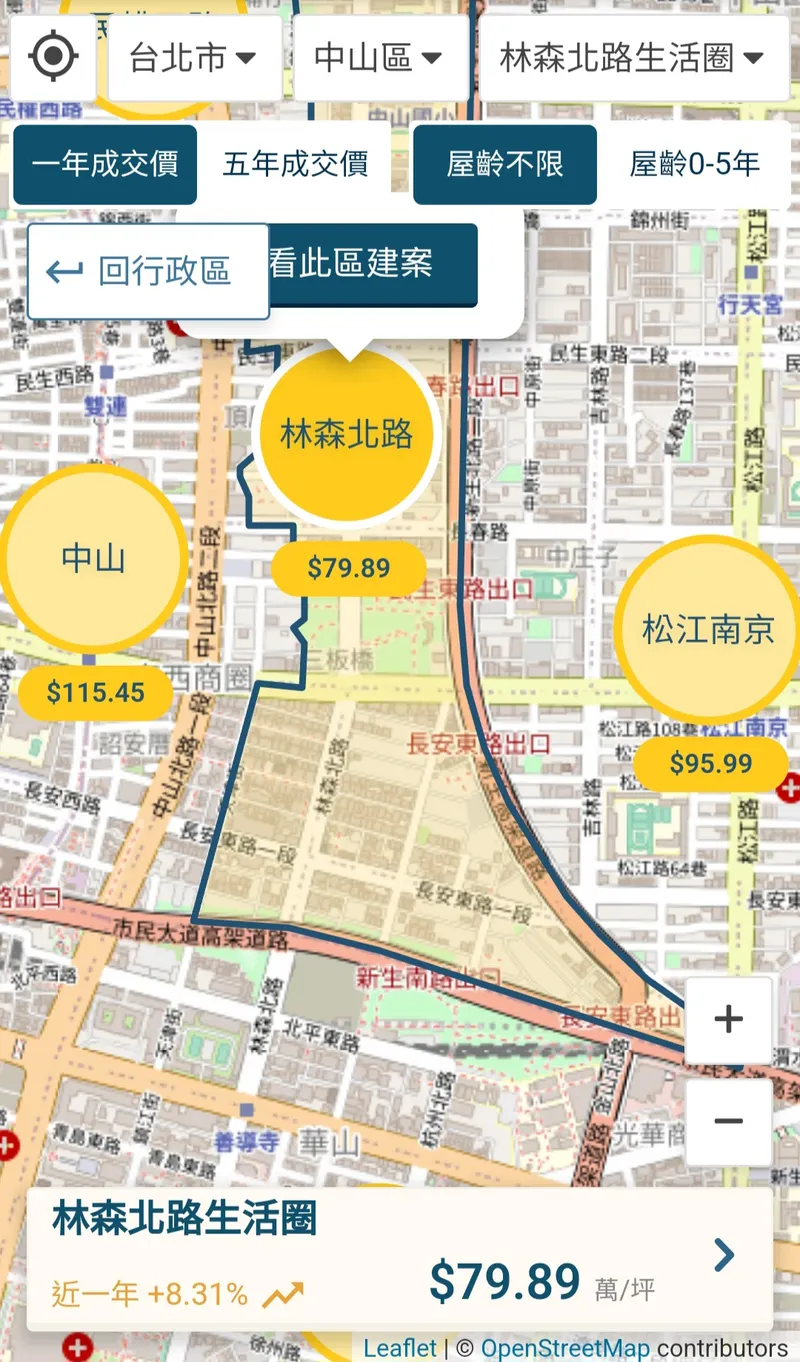
Task: Open the 台北市 city dropdown
Action: point(194,58)
